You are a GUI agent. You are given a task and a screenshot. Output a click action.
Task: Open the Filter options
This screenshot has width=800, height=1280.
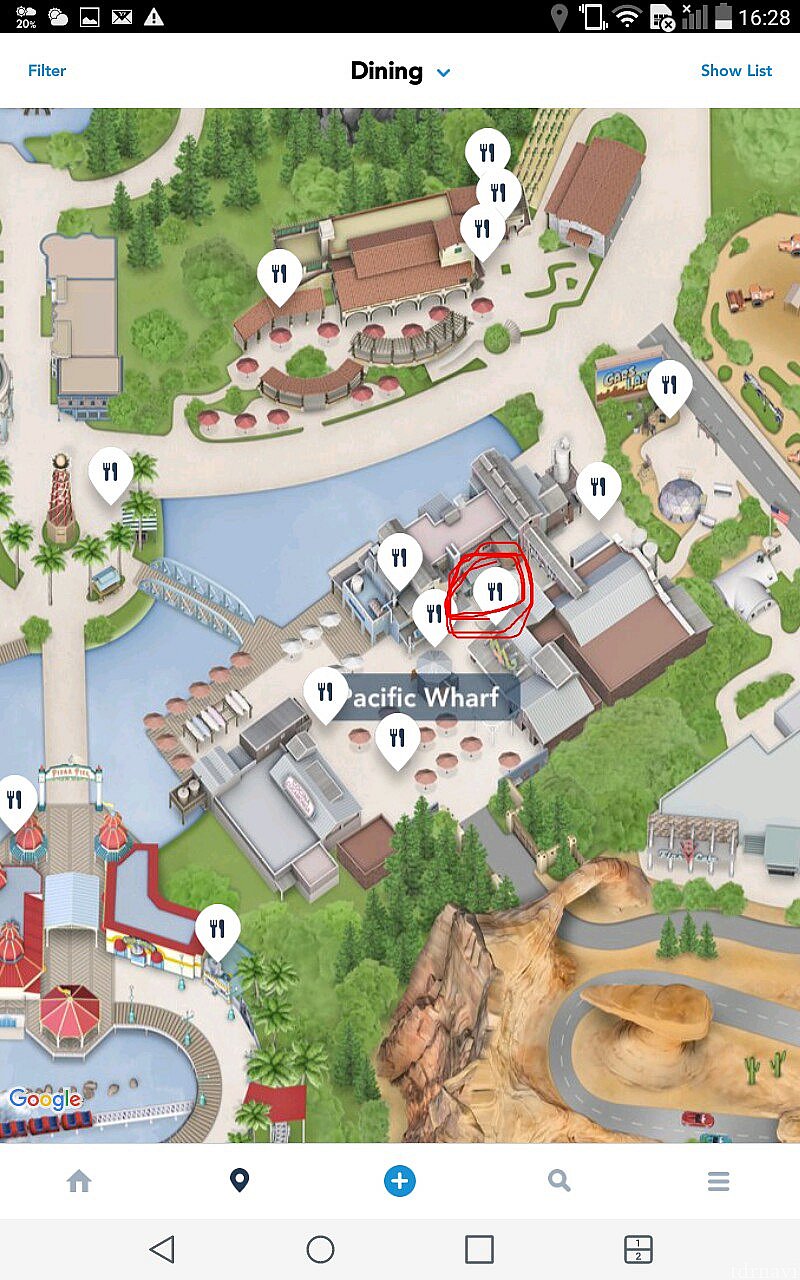pos(47,71)
